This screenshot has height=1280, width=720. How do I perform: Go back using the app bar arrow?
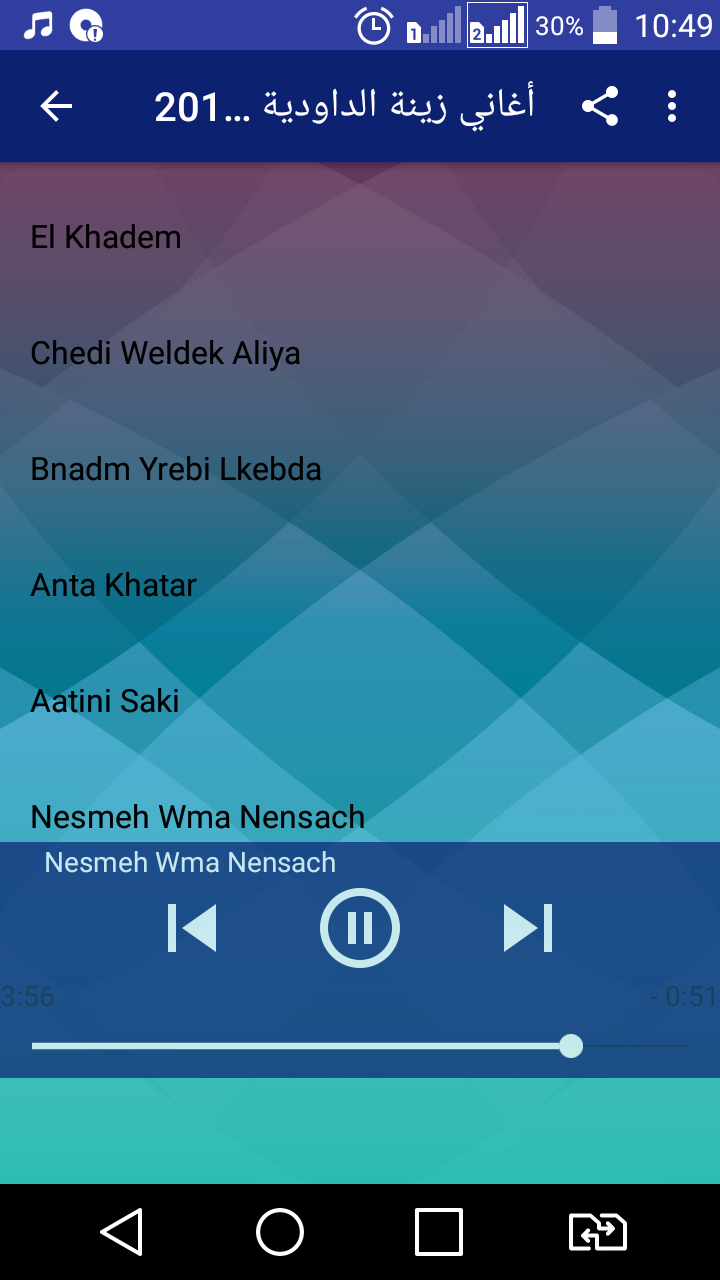(x=56, y=106)
